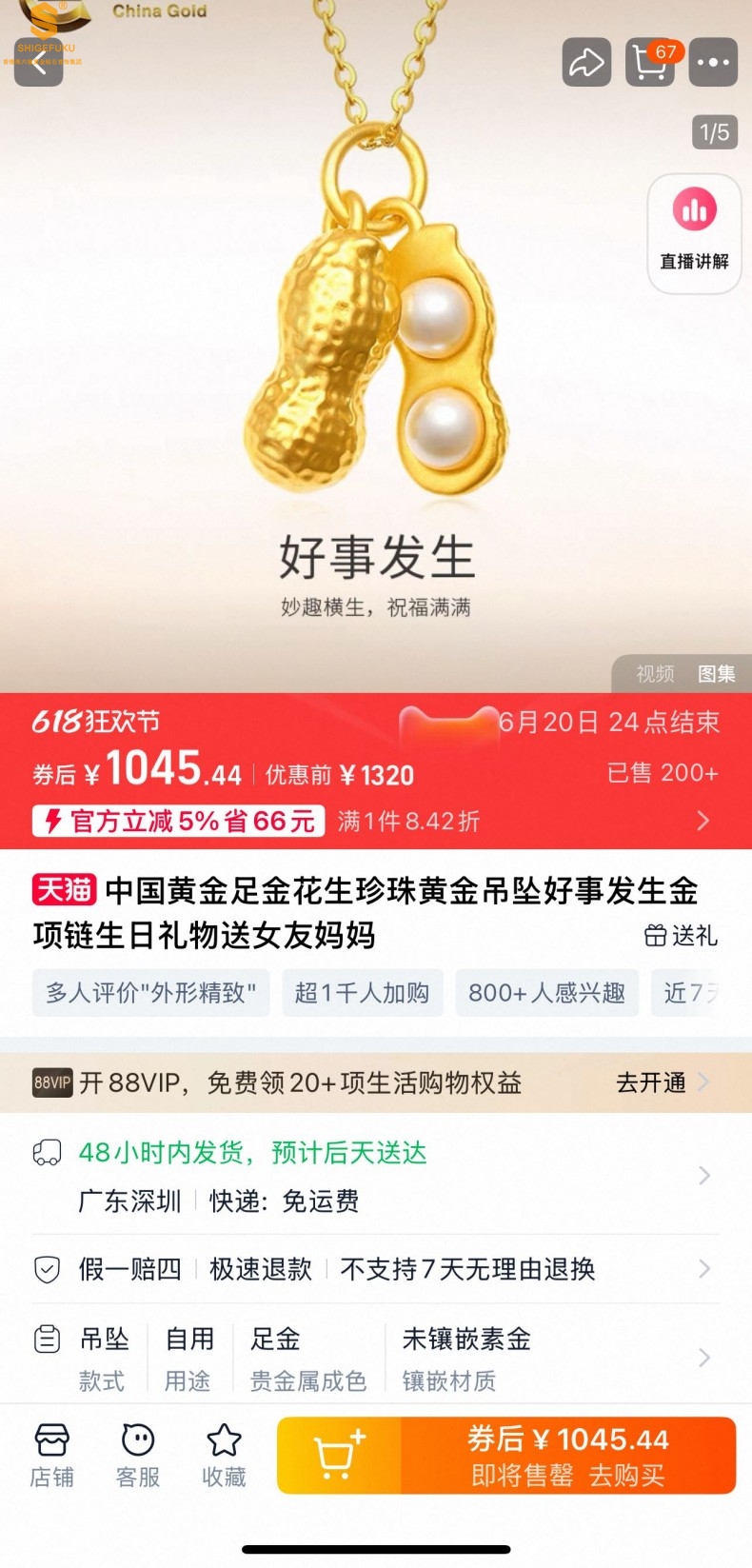Screen dimensions: 752x1568
Task: Share this gold pendant listing
Action: click(586, 63)
